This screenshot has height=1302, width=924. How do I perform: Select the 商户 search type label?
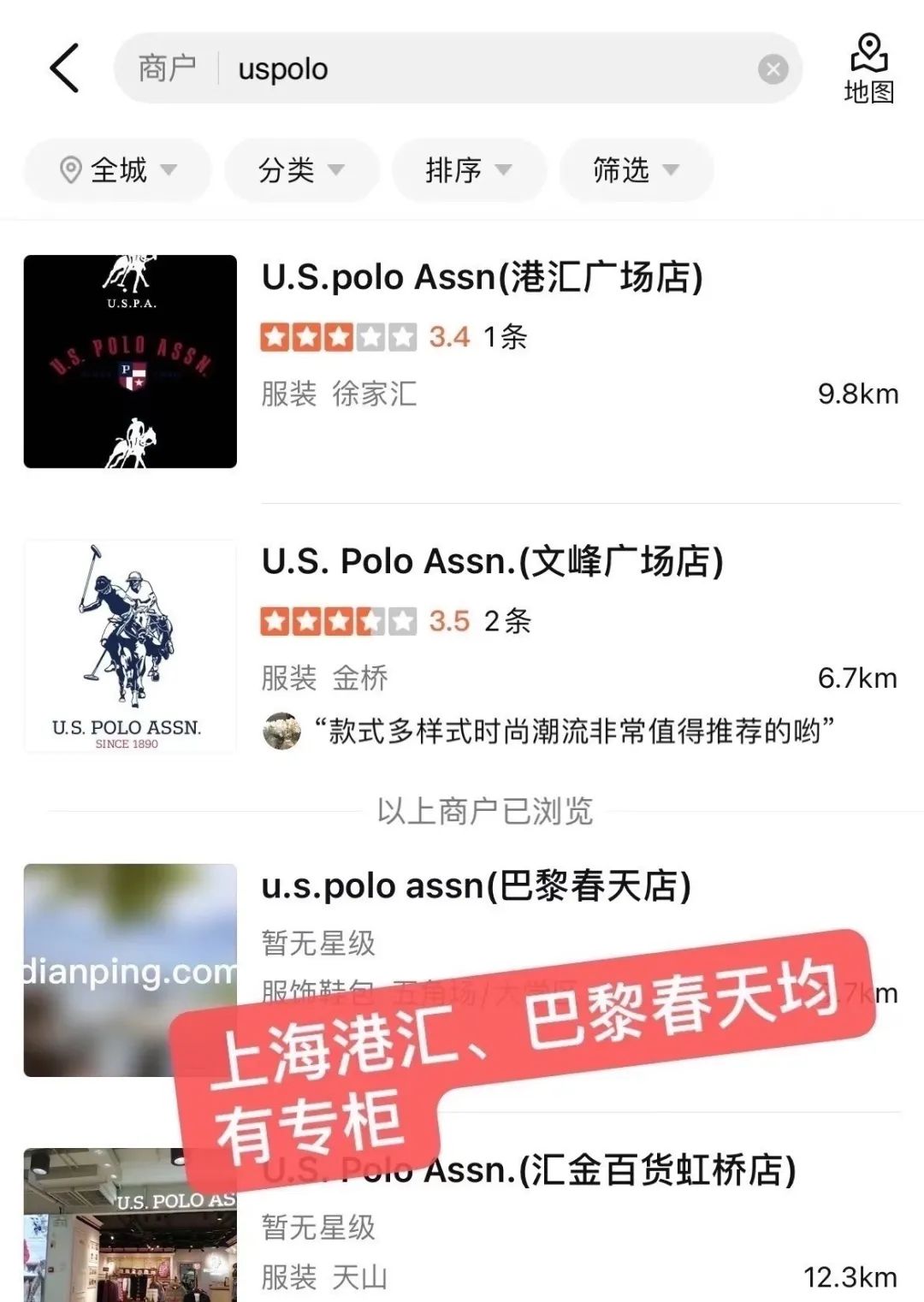click(167, 69)
